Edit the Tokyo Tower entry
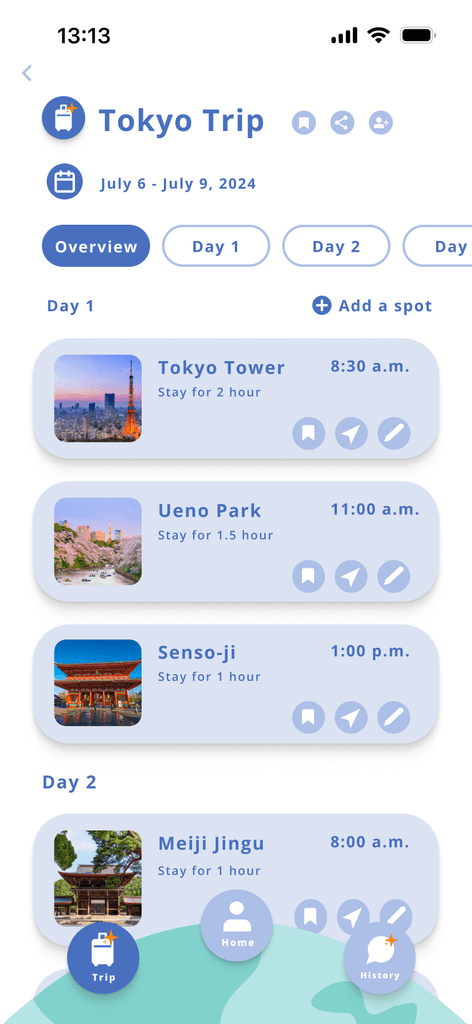Viewport: 472px width, 1024px height. point(394,434)
